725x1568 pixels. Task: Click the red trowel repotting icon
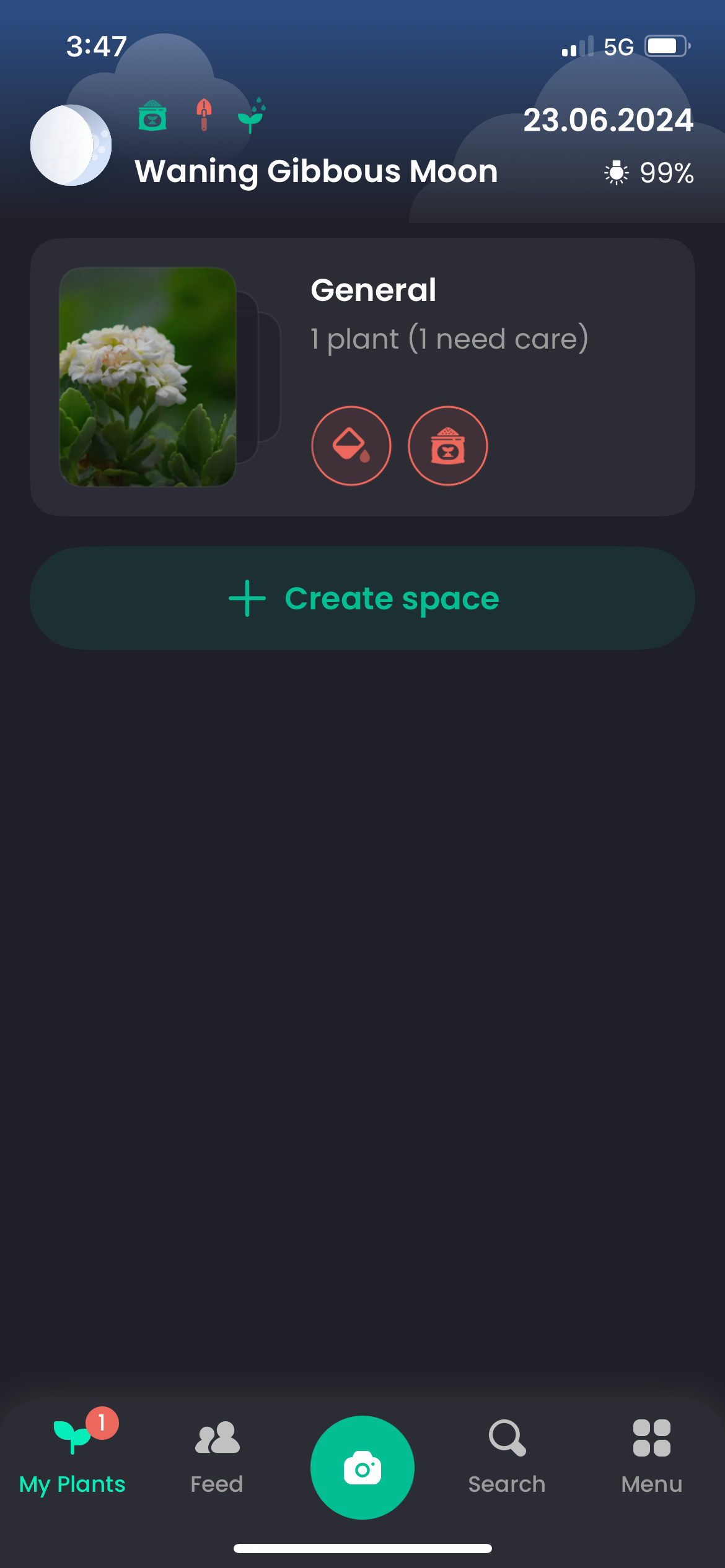(x=203, y=116)
